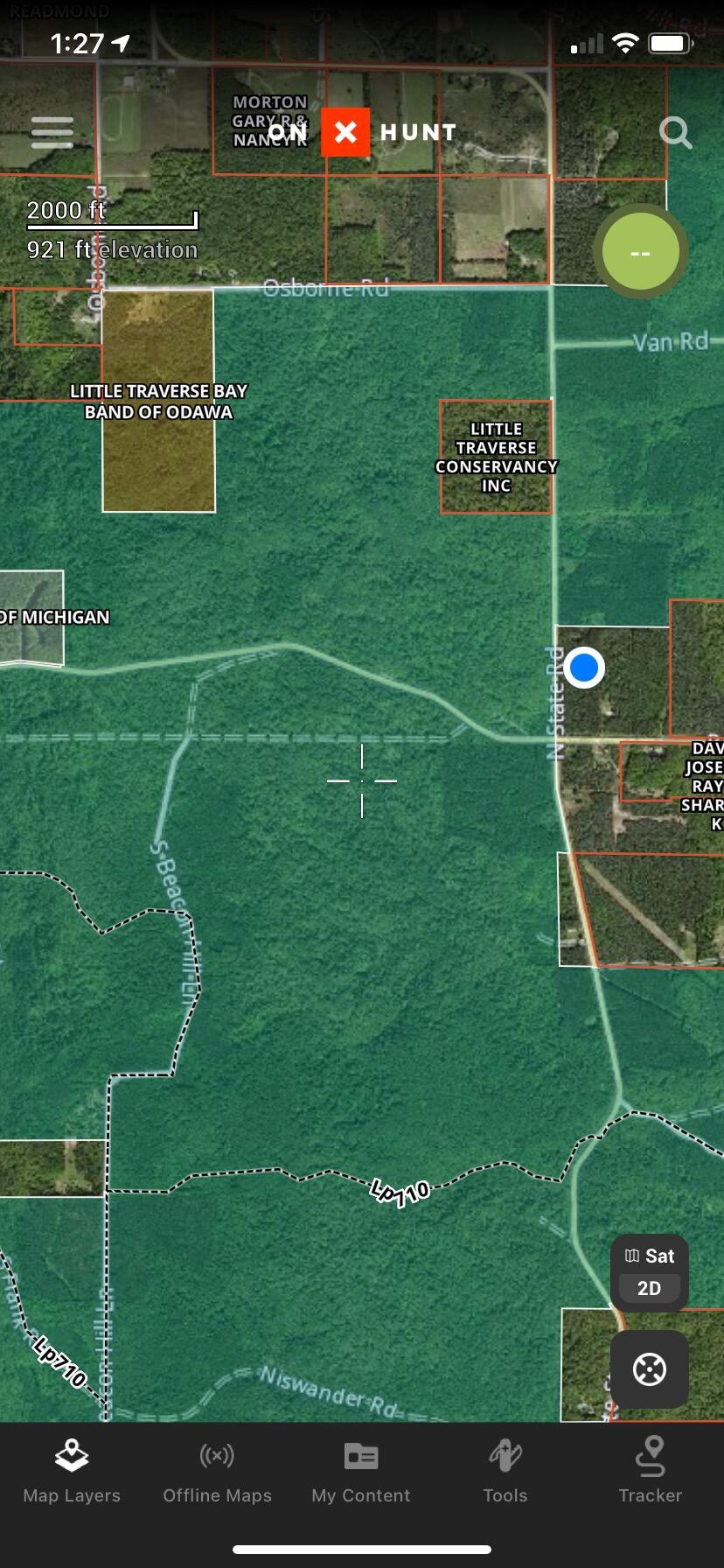Tap the green compass circle button
Screen dimensions: 724x1568
(640, 252)
